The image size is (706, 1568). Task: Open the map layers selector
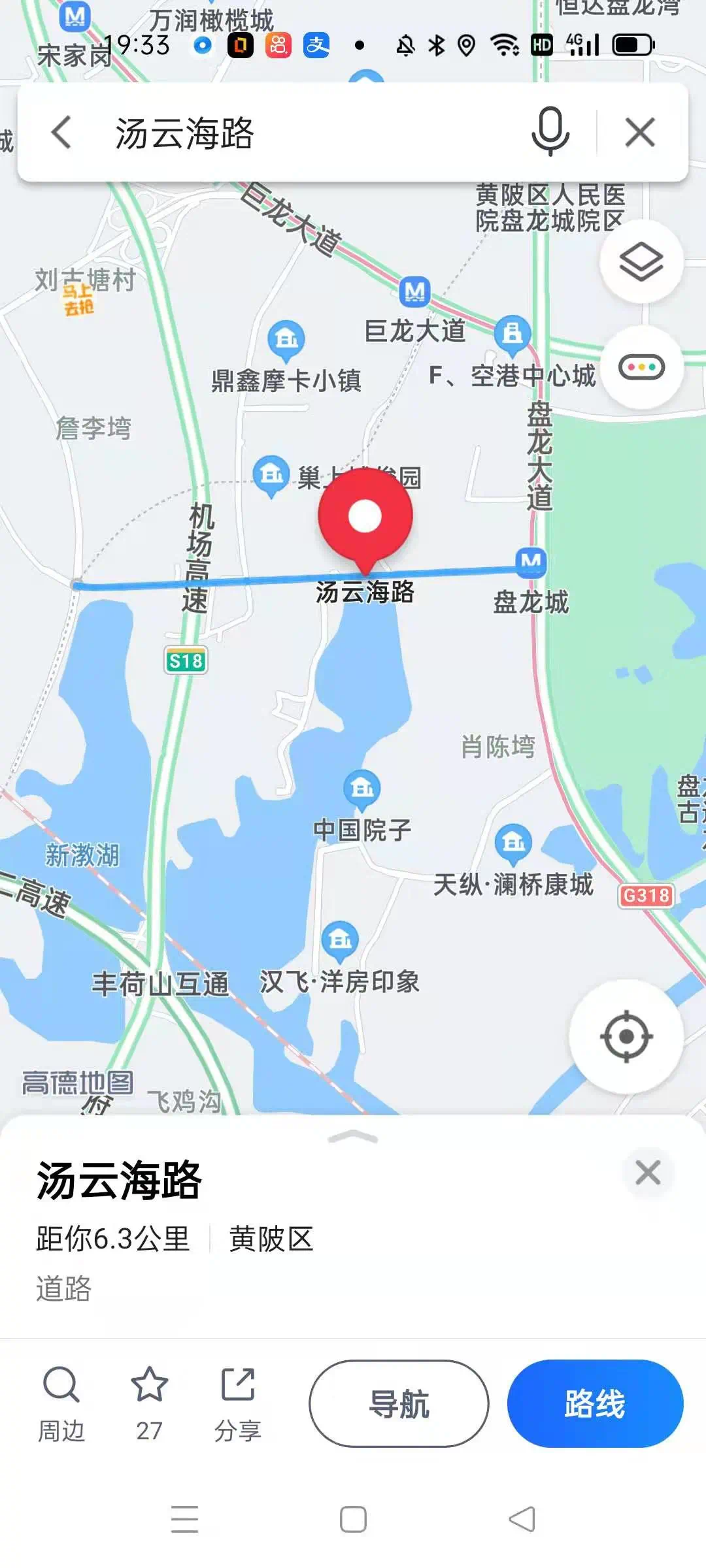click(641, 261)
